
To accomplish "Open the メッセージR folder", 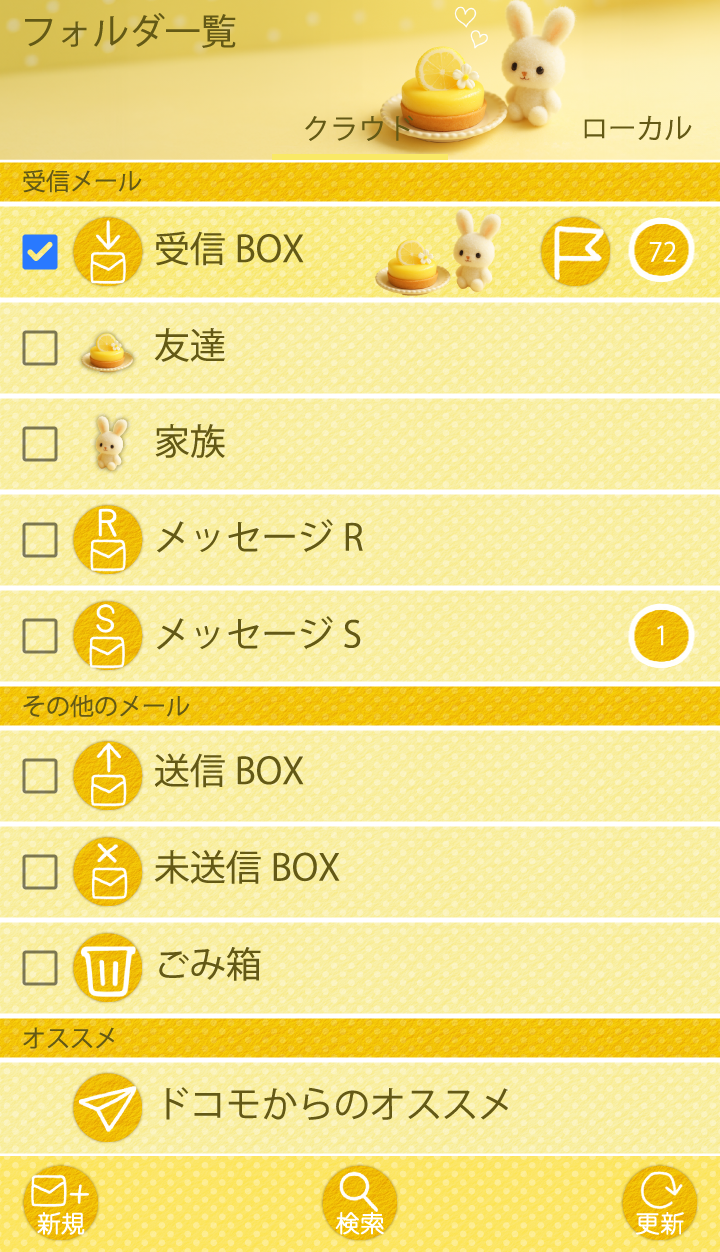I will (258, 539).
